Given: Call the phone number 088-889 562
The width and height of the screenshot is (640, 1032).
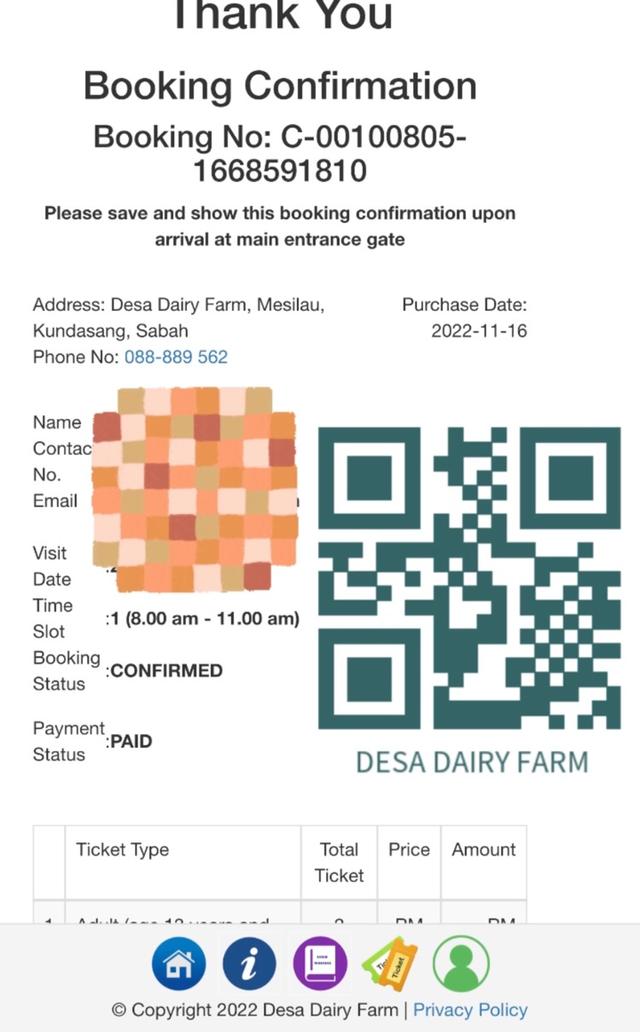Looking at the screenshot, I should click(176, 357).
